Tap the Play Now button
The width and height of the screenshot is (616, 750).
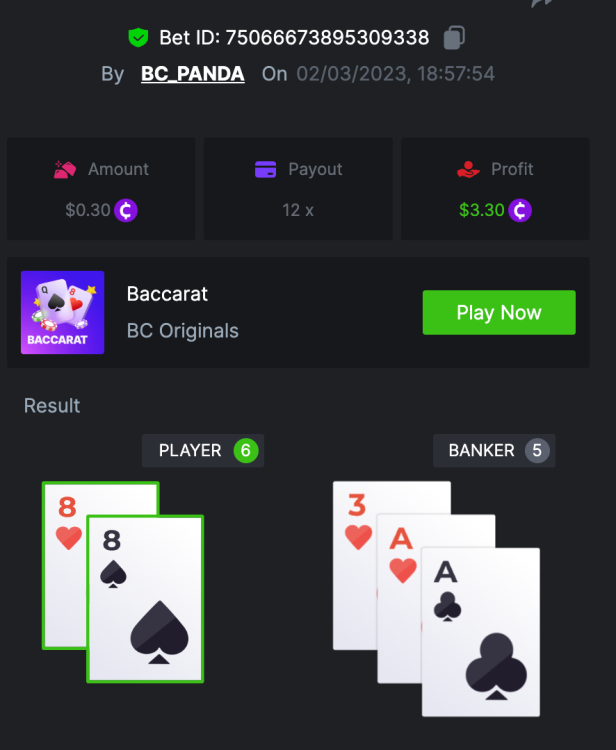click(x=498, y=312)
